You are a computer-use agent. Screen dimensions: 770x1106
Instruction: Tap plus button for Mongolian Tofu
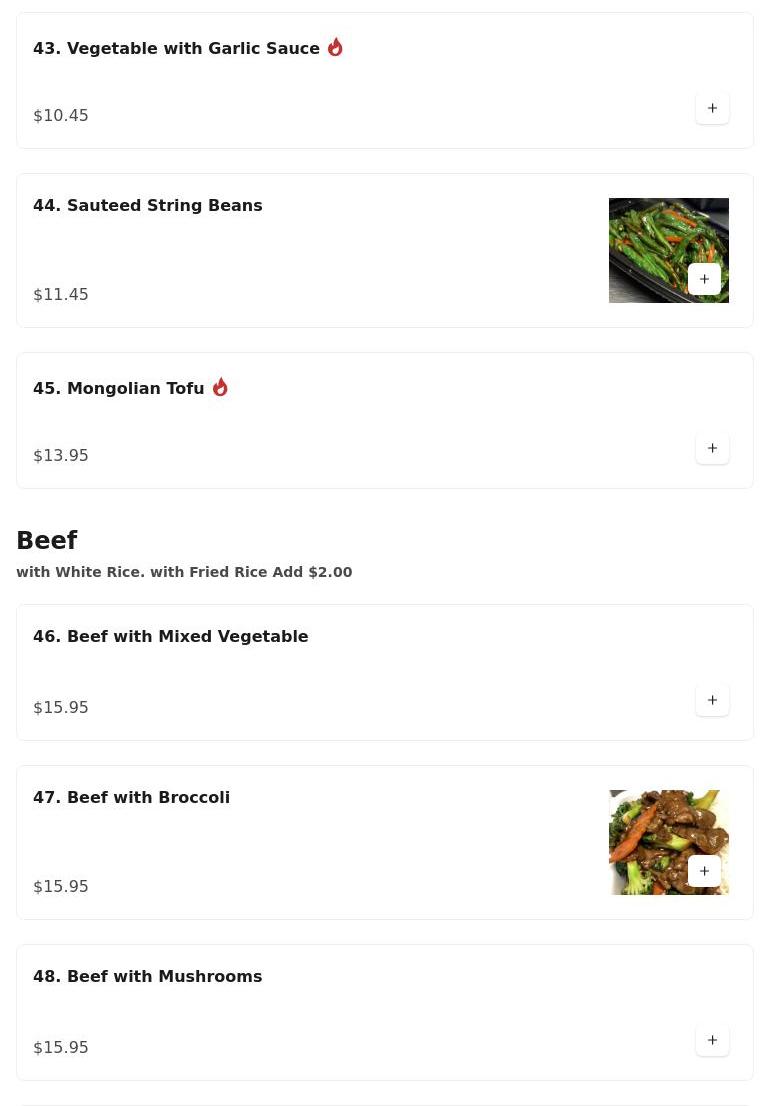point(712,448)
